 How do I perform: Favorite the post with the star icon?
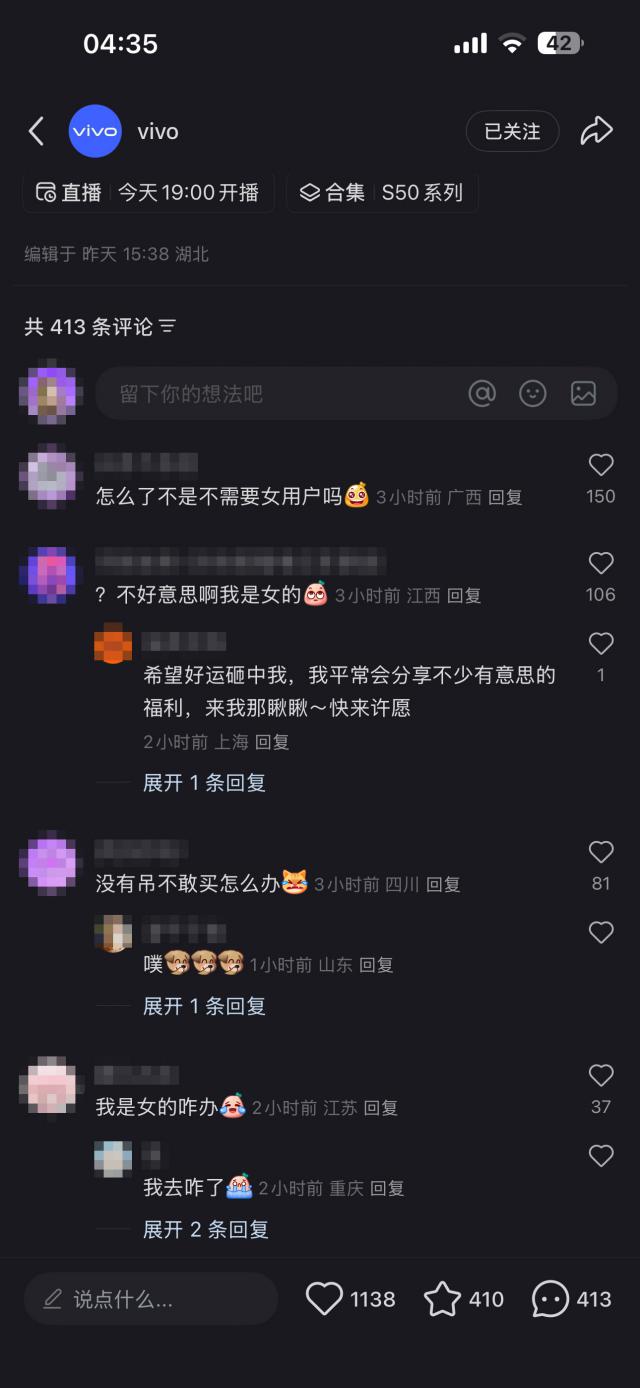(442, 1299)
